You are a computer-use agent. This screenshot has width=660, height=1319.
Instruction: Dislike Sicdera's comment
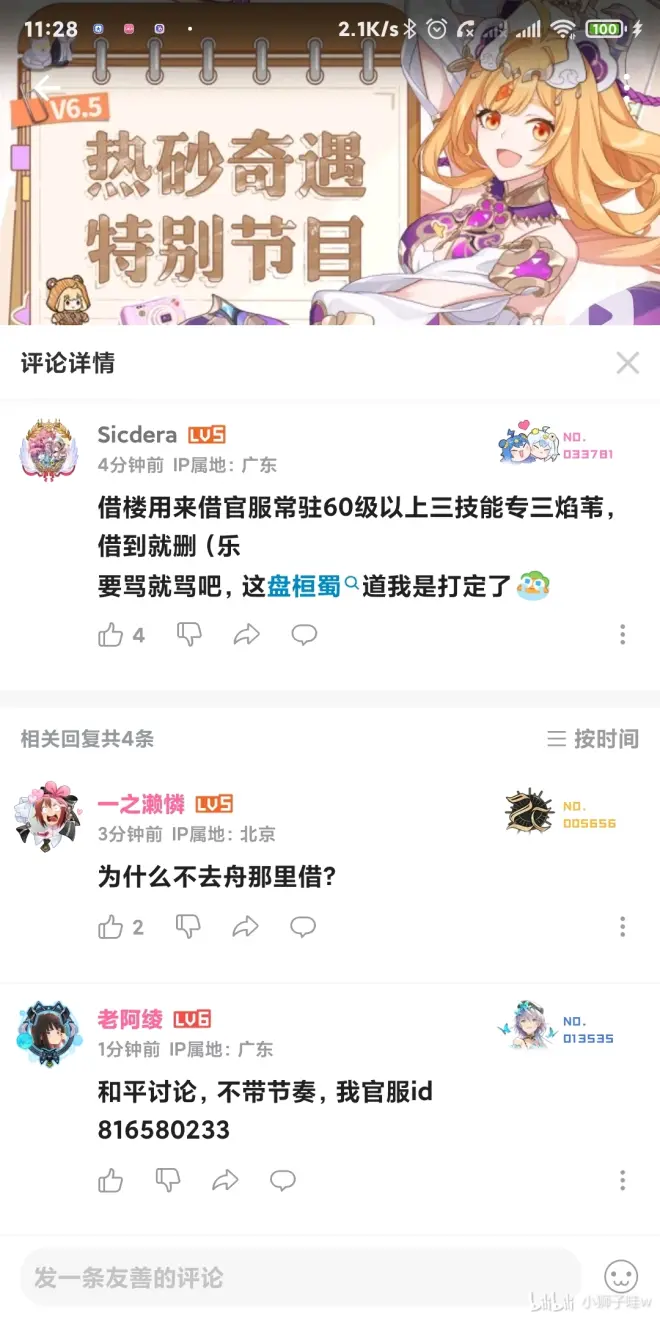pos(189,634)
